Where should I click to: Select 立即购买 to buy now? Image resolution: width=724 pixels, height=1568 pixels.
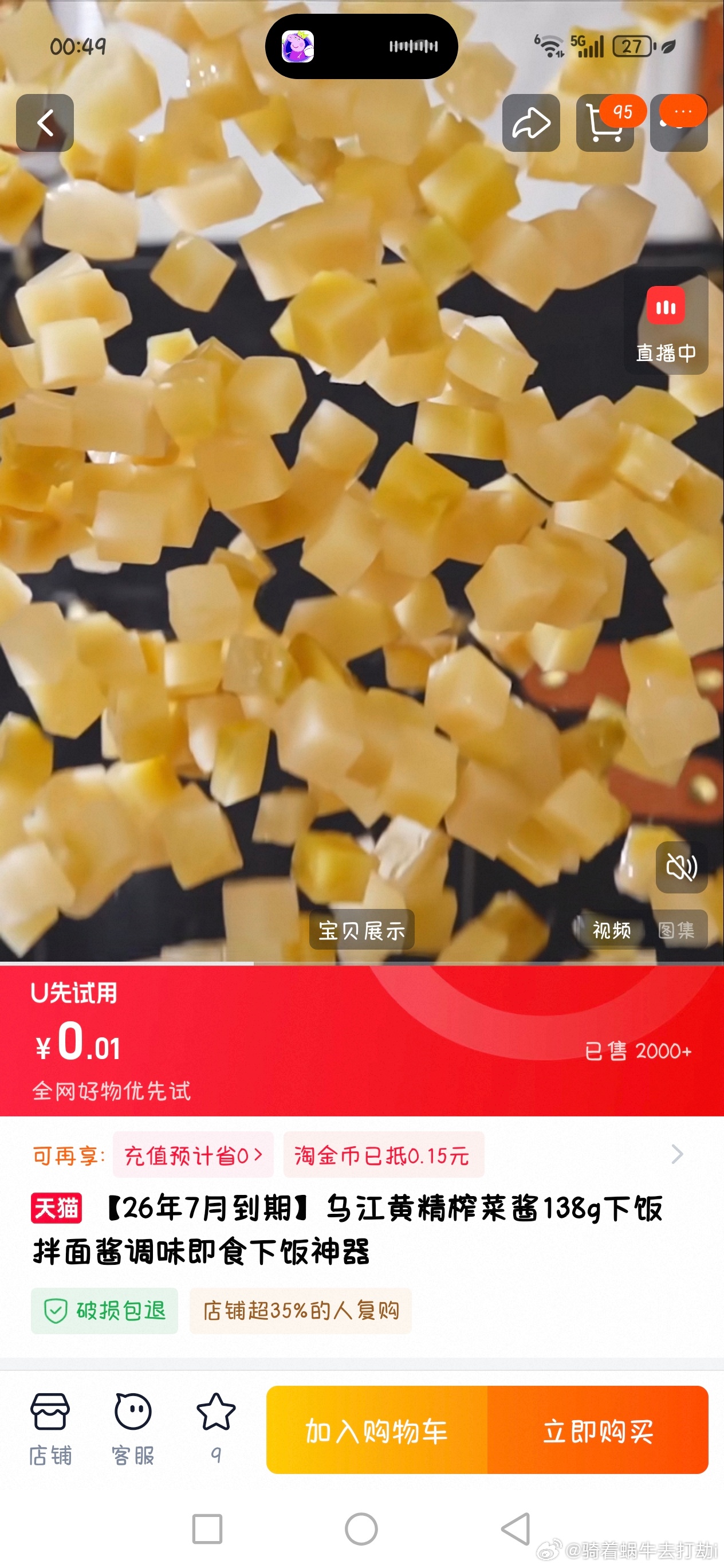coord(598,1430)
